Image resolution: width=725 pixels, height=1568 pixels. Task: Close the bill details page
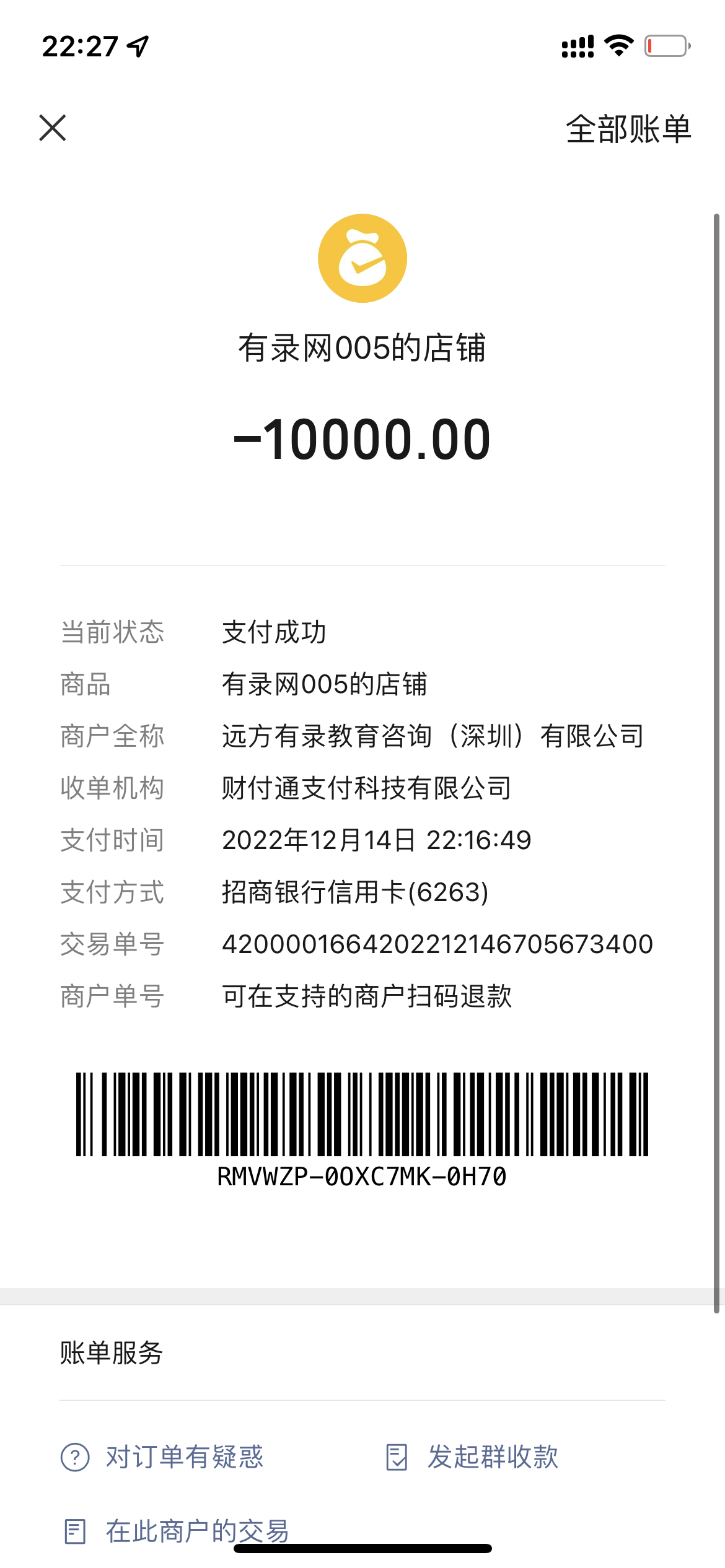[x=53, y=128]
